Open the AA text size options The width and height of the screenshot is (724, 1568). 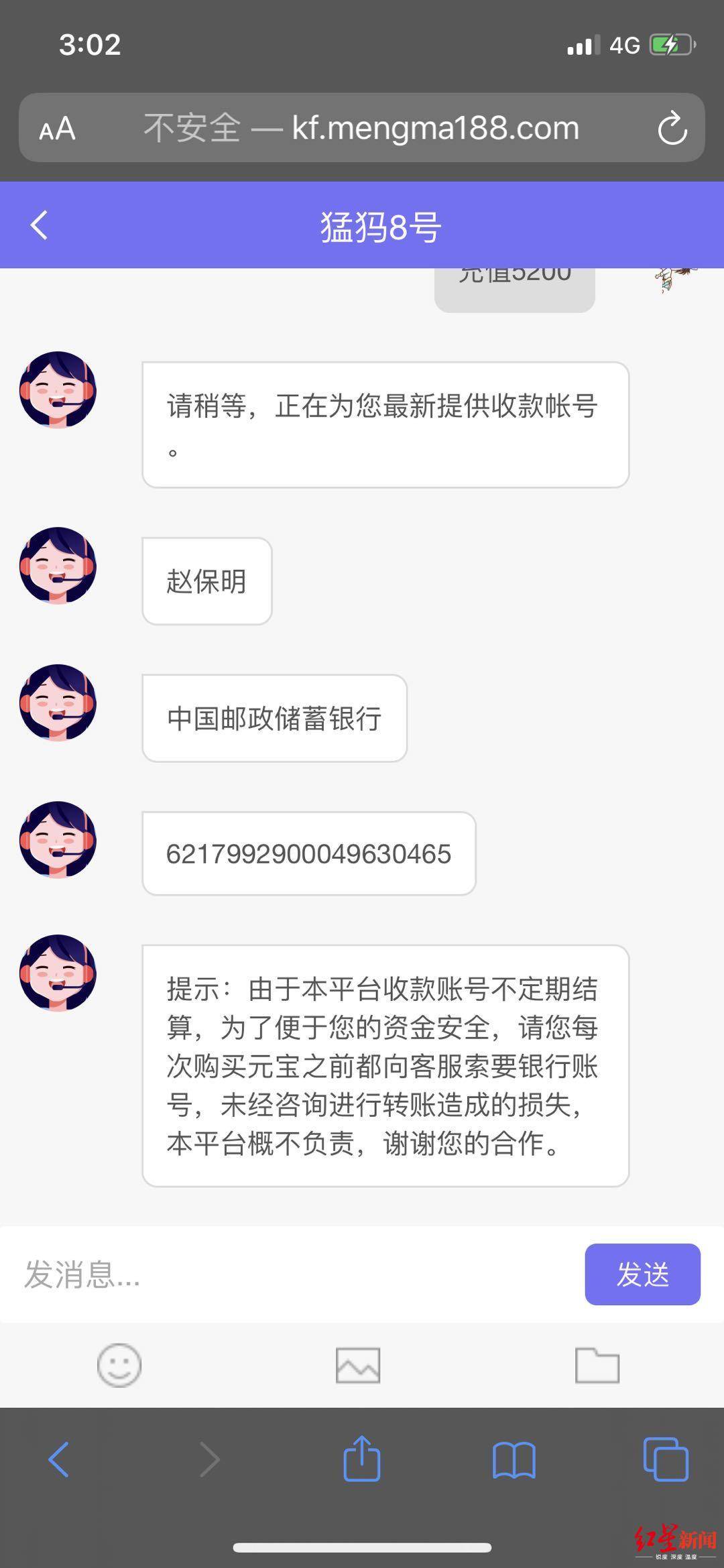pyautogui.click(x=56, y=127)
